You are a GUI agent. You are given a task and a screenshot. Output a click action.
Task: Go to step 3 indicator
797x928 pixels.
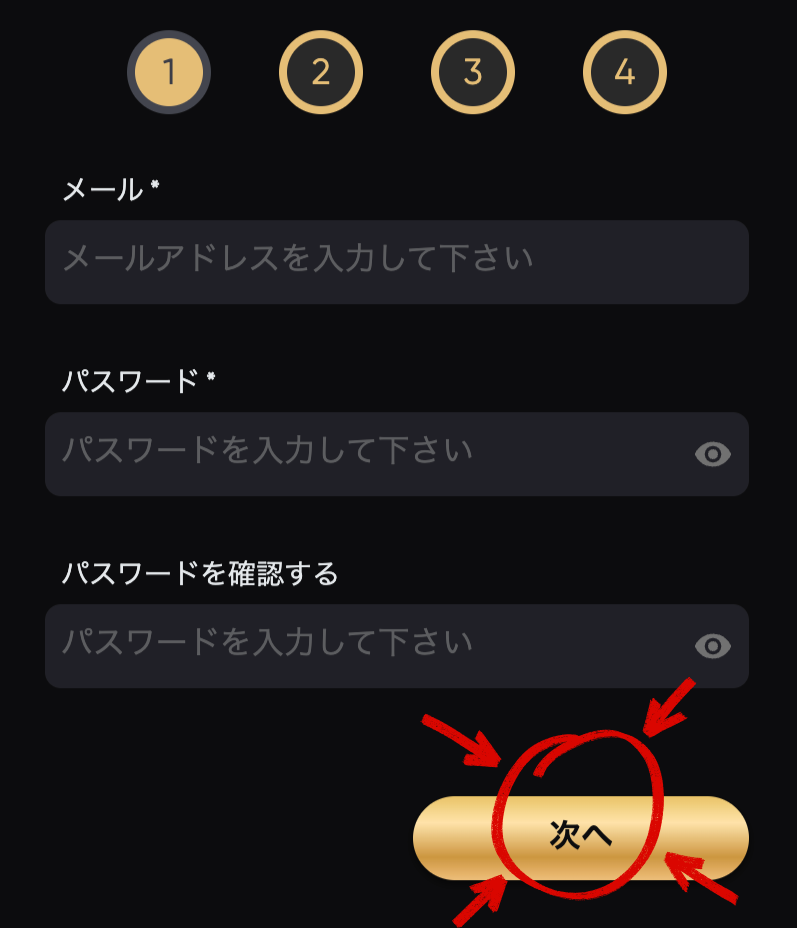(x=472, y=72)
